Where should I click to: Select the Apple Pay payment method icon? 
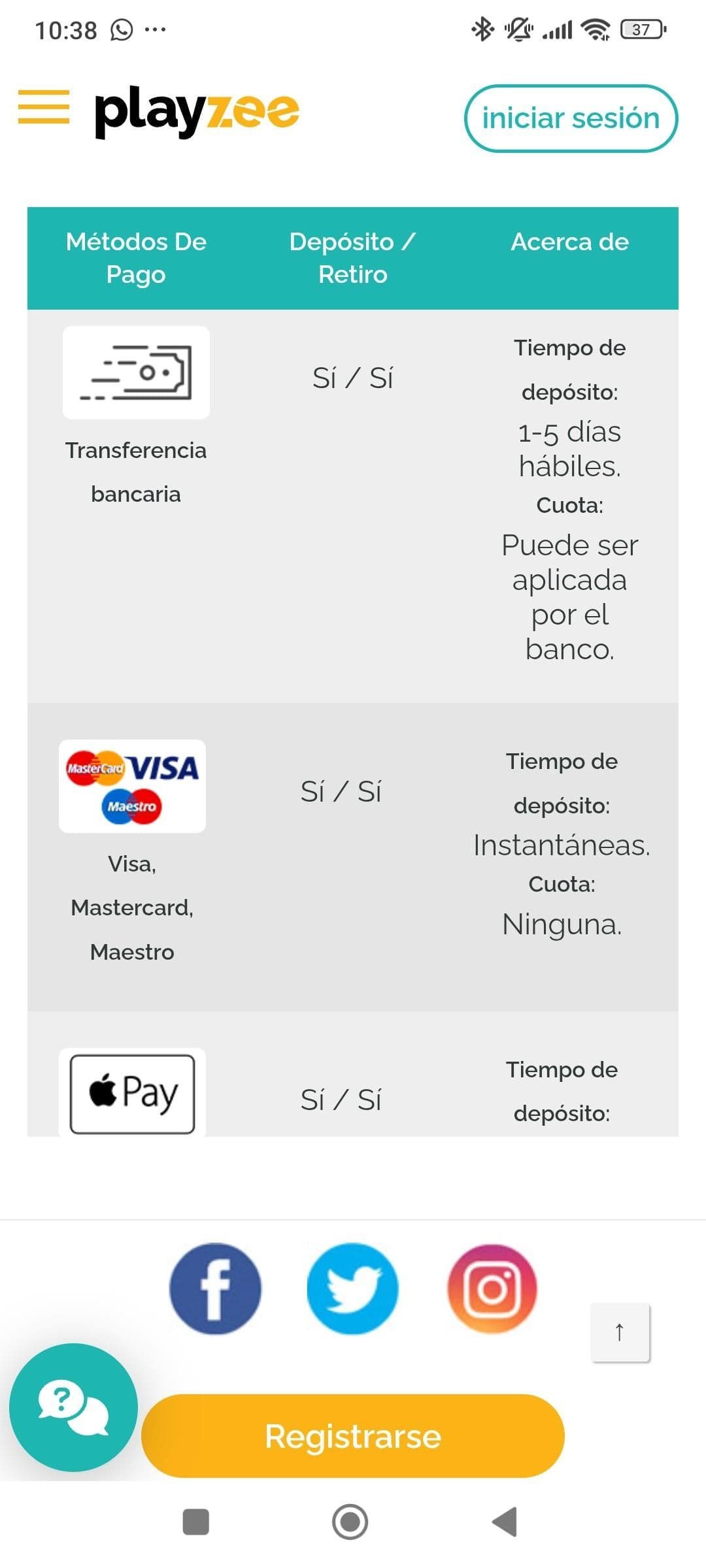pos(132,1093)
